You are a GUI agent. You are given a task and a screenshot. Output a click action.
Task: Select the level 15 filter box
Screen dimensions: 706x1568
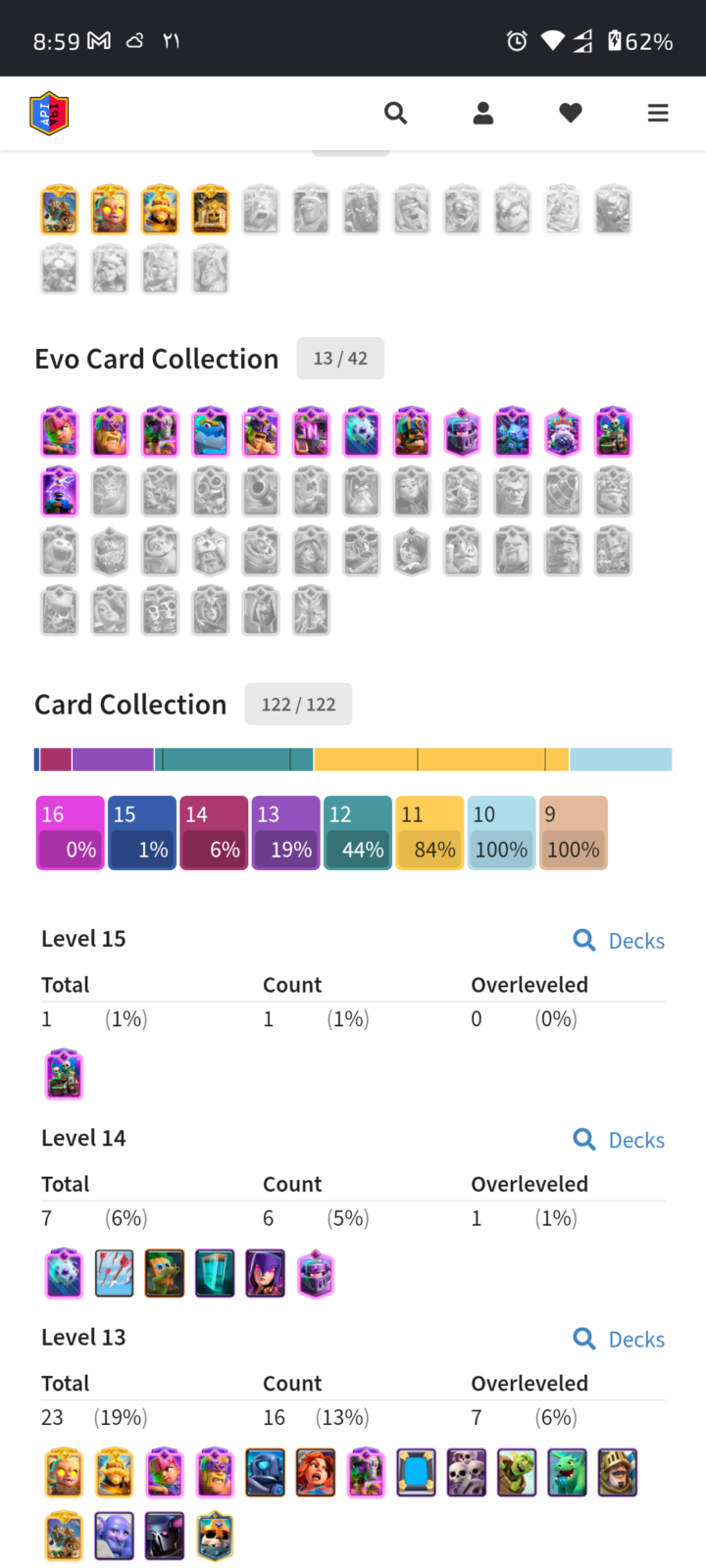(142, 833)
